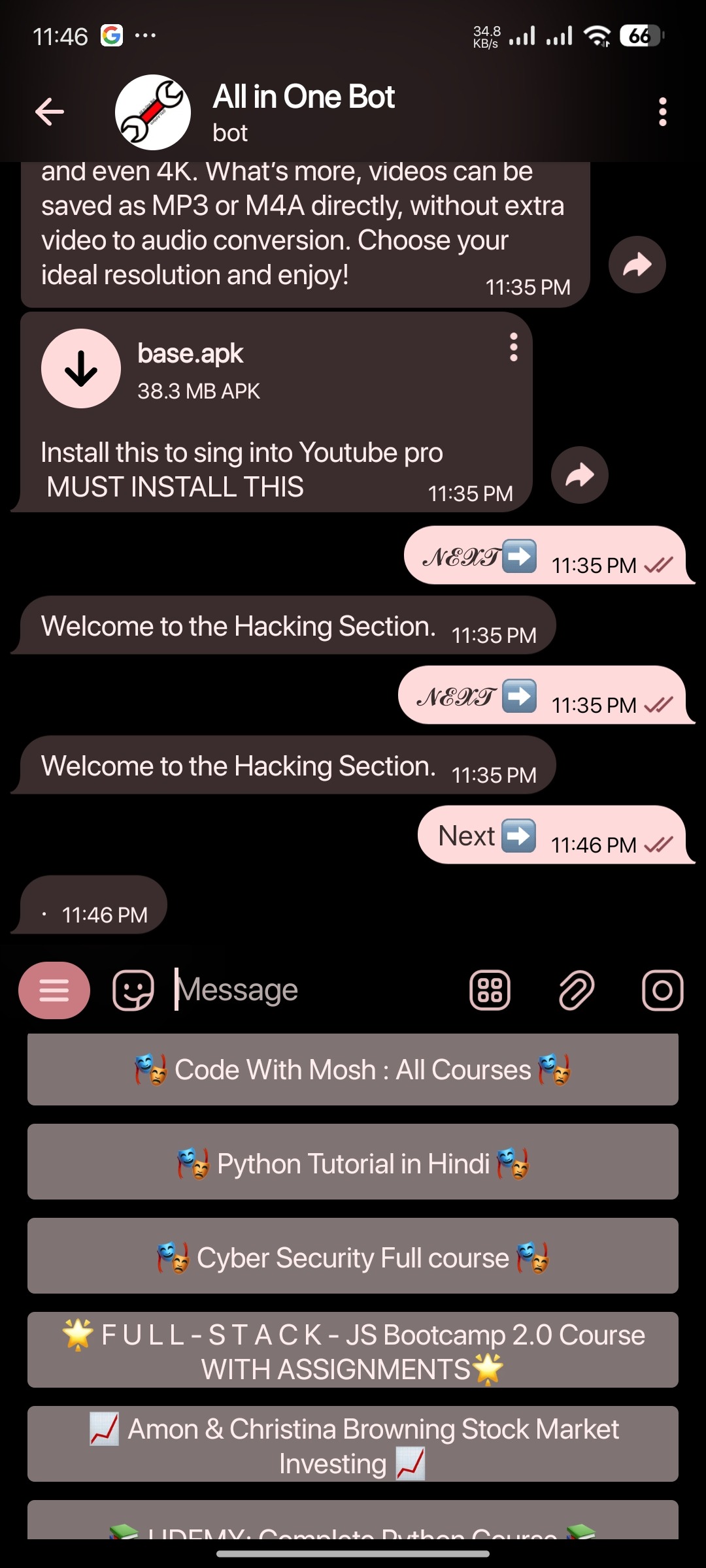Open options for base.apk message
The image size is (706, 1568).
[514, 347]
